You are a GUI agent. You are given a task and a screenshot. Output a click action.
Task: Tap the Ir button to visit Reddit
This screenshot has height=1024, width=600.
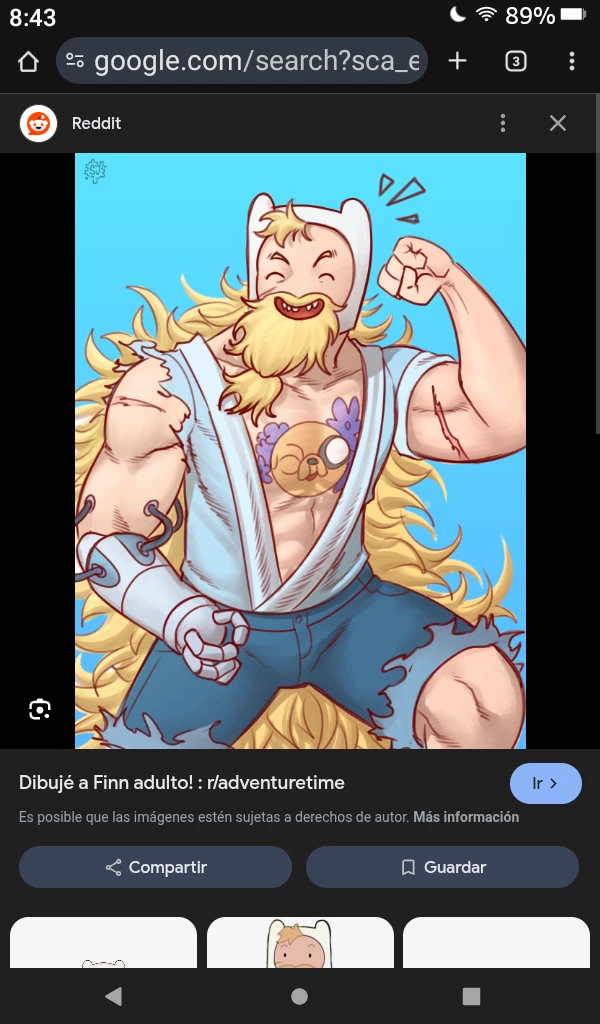pos(545,783)
